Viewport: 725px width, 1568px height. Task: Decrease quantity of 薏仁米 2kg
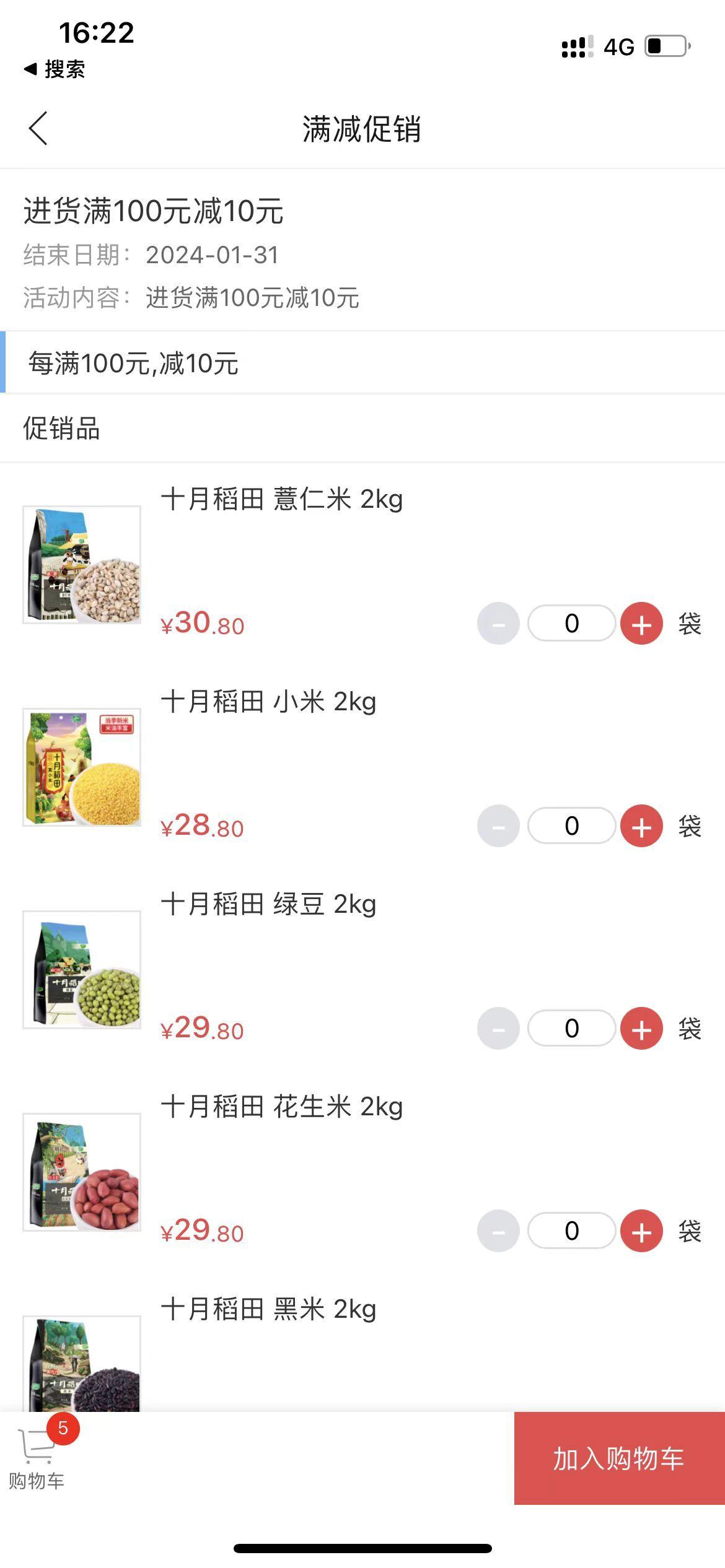[498, 624]
